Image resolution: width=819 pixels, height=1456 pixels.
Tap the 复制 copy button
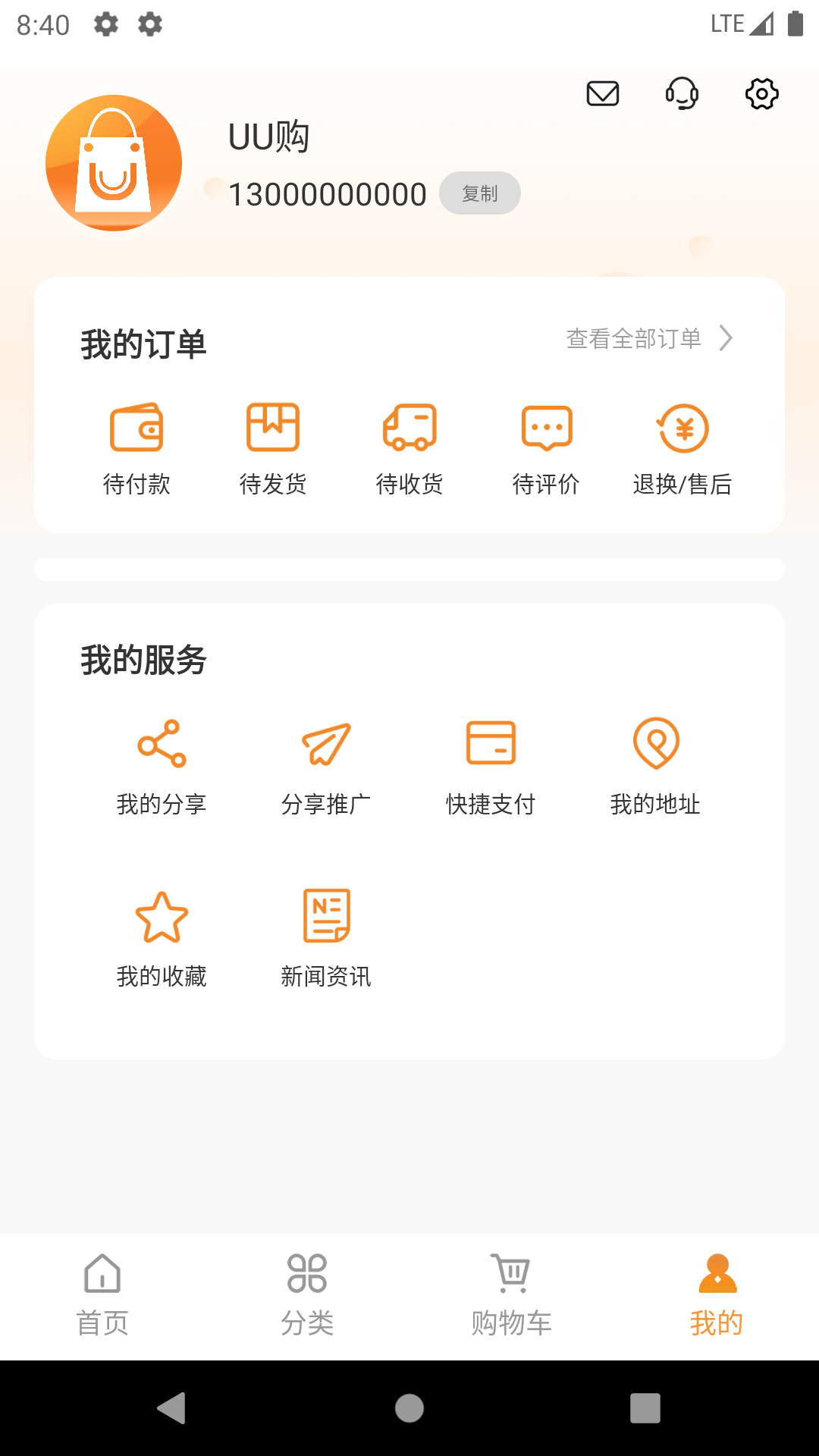479,193
